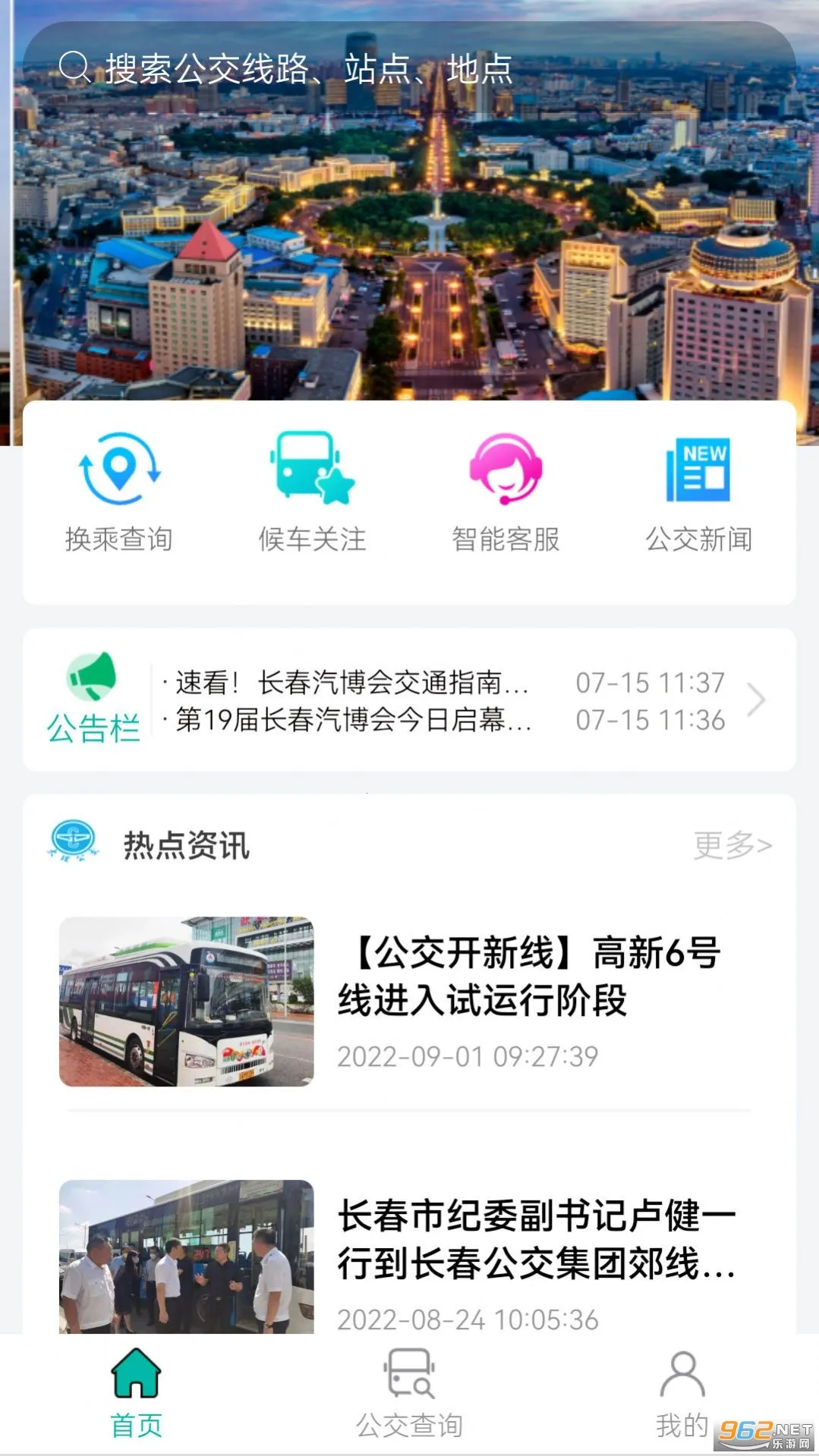Open article 长春市纪委副书记卢健一行

coord(536,1239)
